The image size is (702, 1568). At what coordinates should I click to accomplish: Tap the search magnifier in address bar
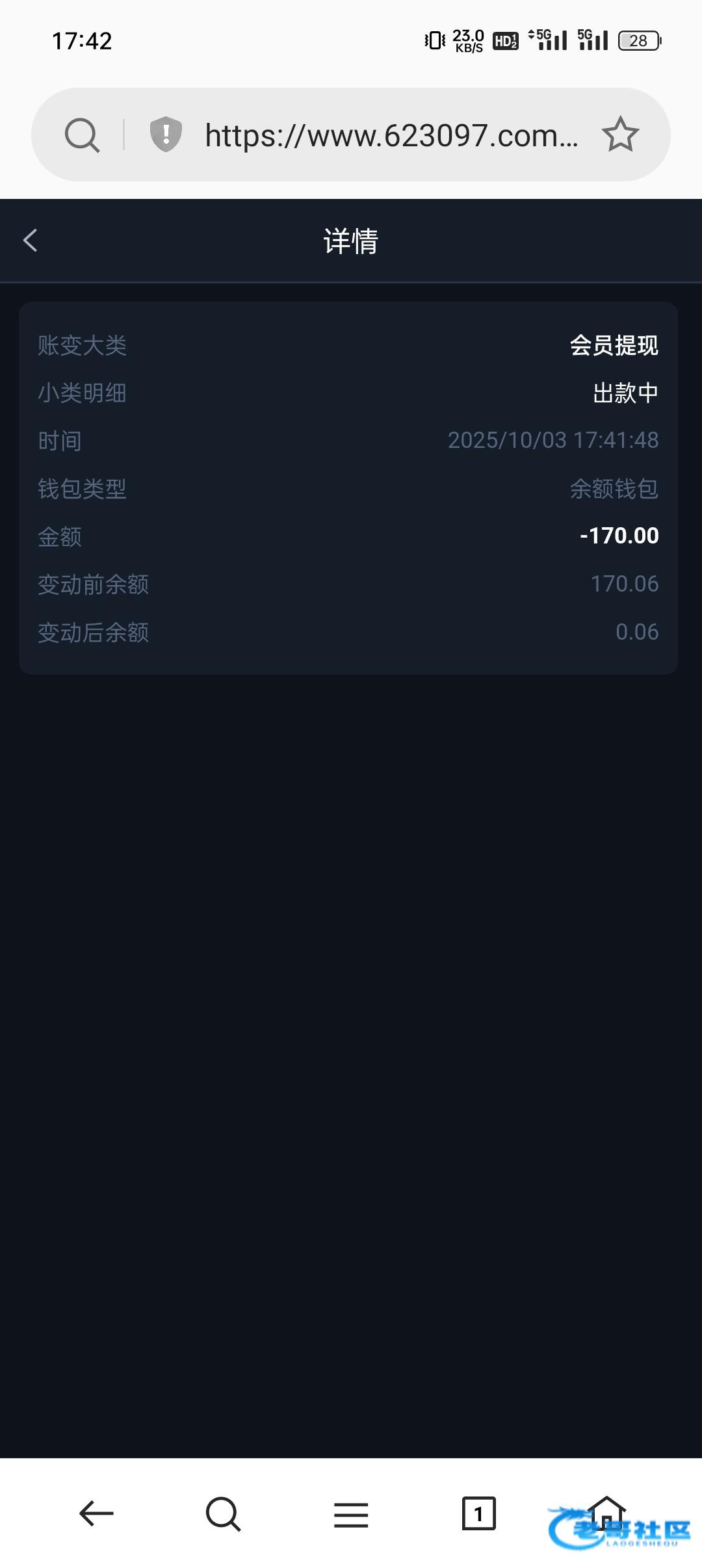tap(82, 135)
